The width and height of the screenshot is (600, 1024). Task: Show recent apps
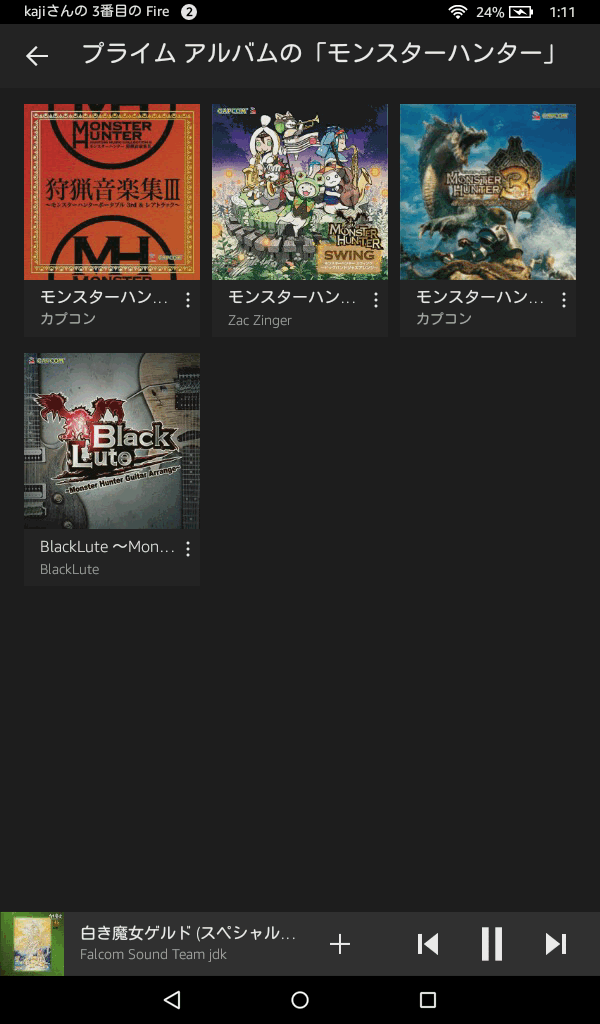(x=428, y=1000)
